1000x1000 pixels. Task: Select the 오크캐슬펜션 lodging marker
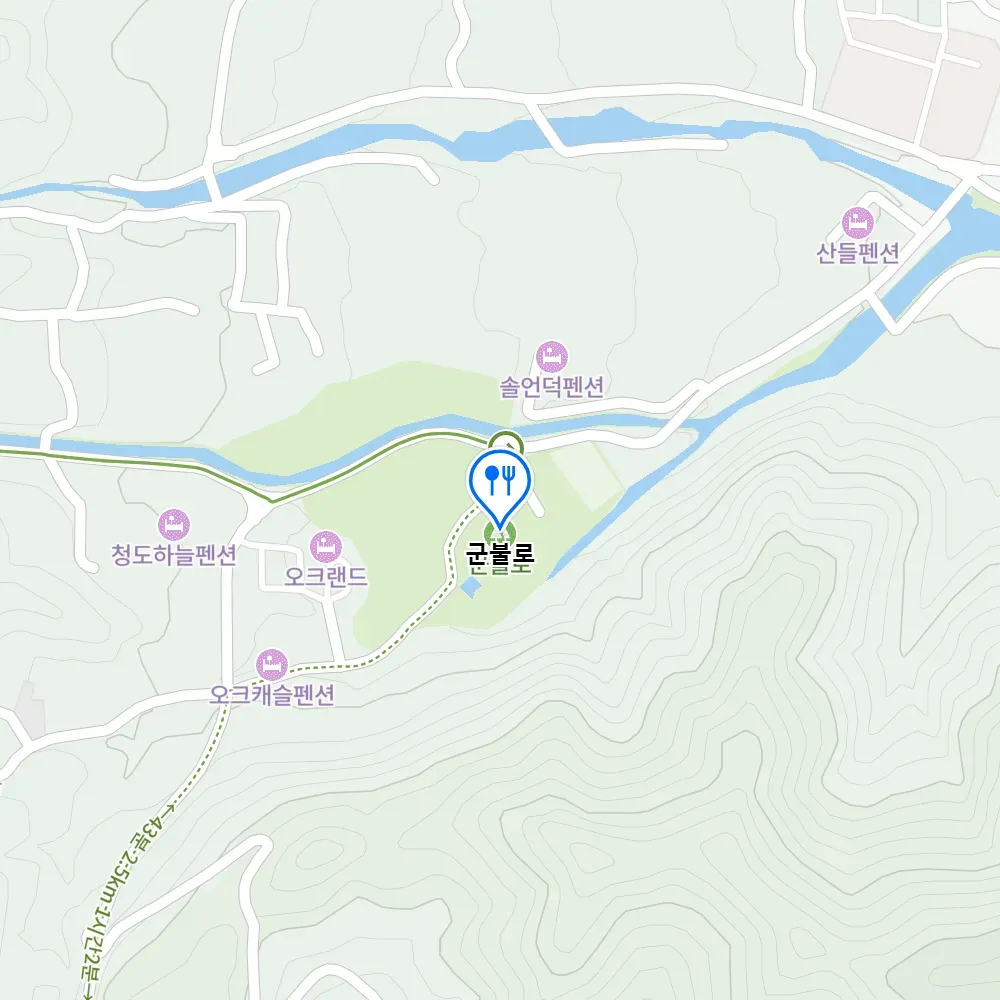tap(271, 663)
